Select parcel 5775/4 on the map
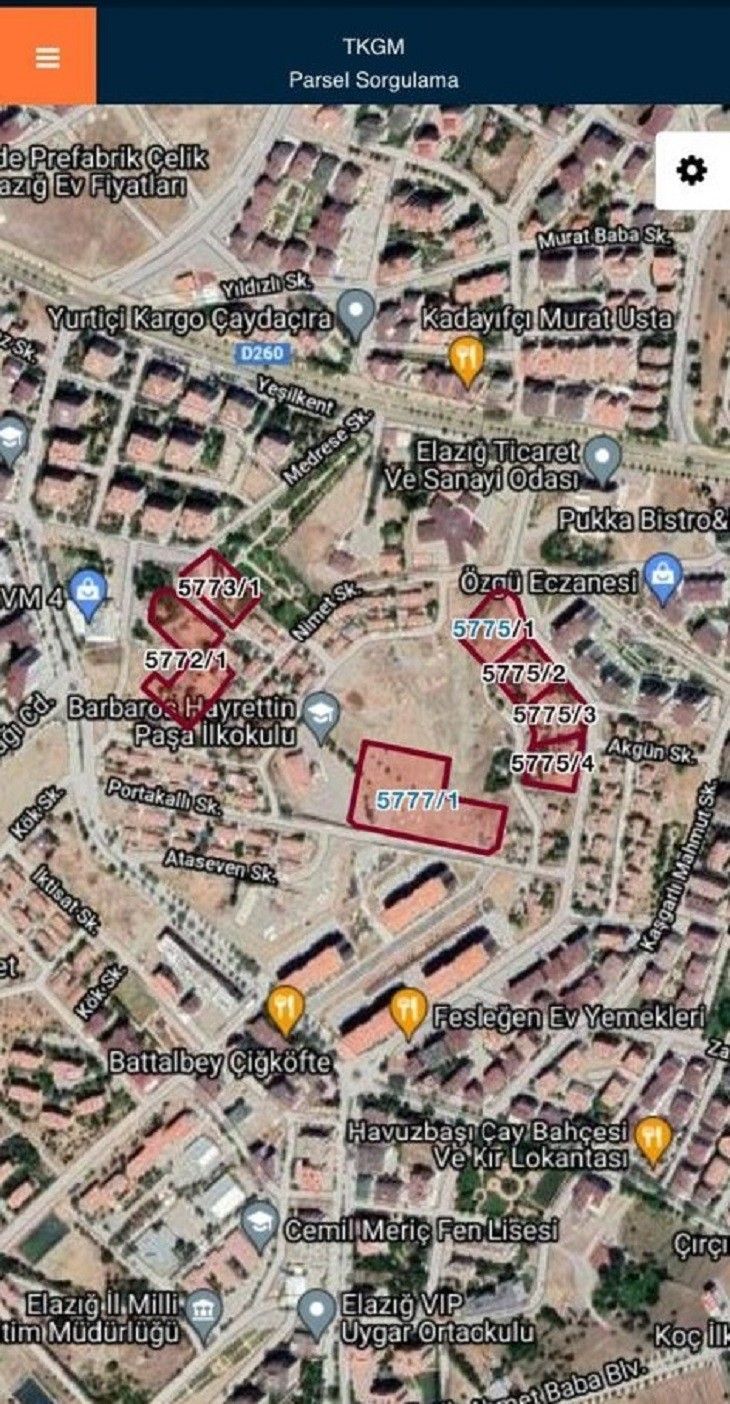Viewport: 730px width, 1404px height. 553,764
